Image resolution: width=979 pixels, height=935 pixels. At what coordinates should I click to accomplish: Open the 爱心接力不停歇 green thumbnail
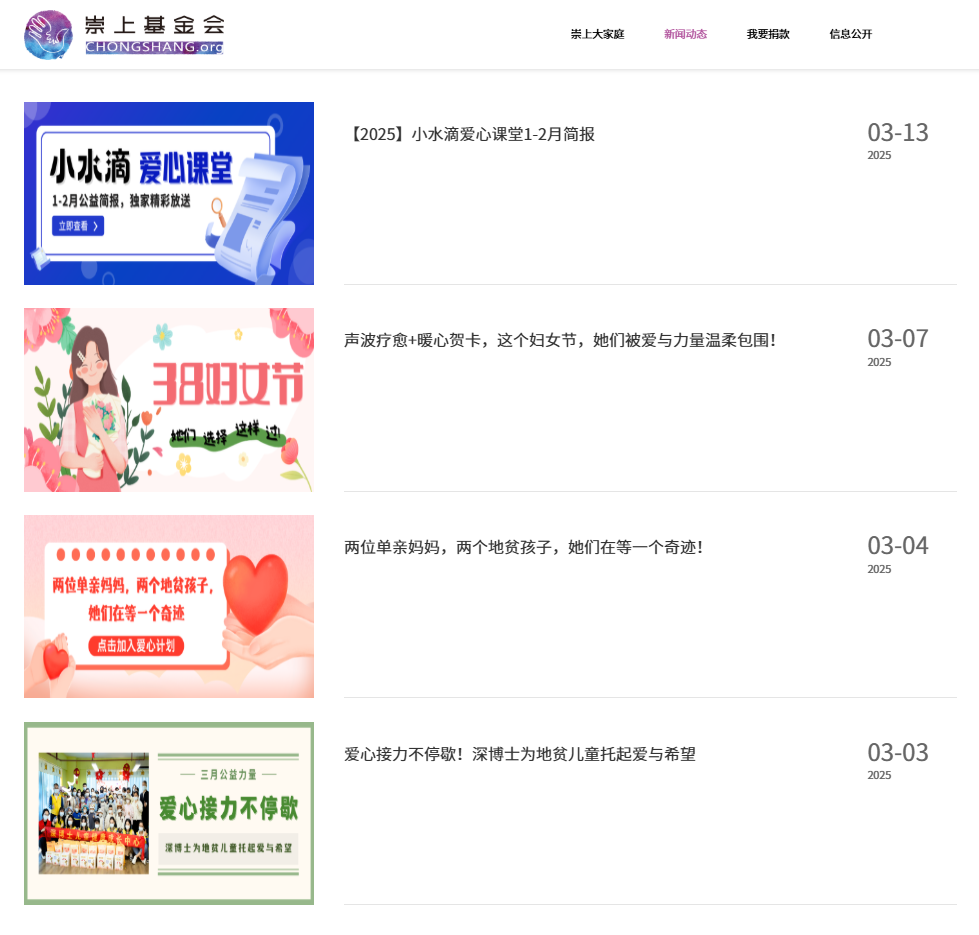click(169, 813)
